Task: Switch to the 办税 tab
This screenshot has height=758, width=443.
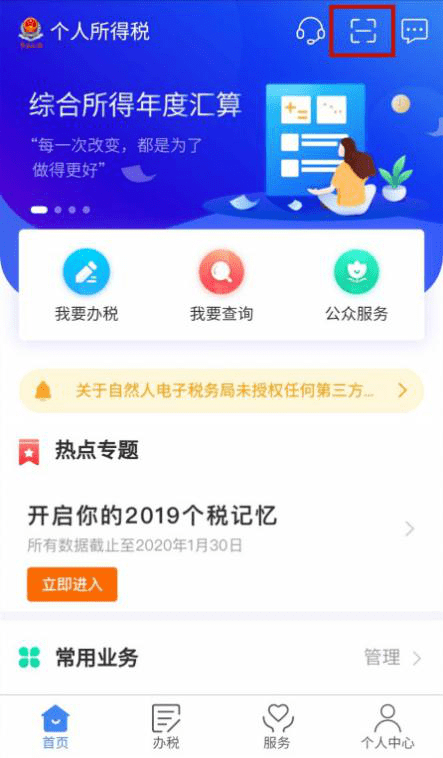Action: pyautogui.click(x=166, y=727)
